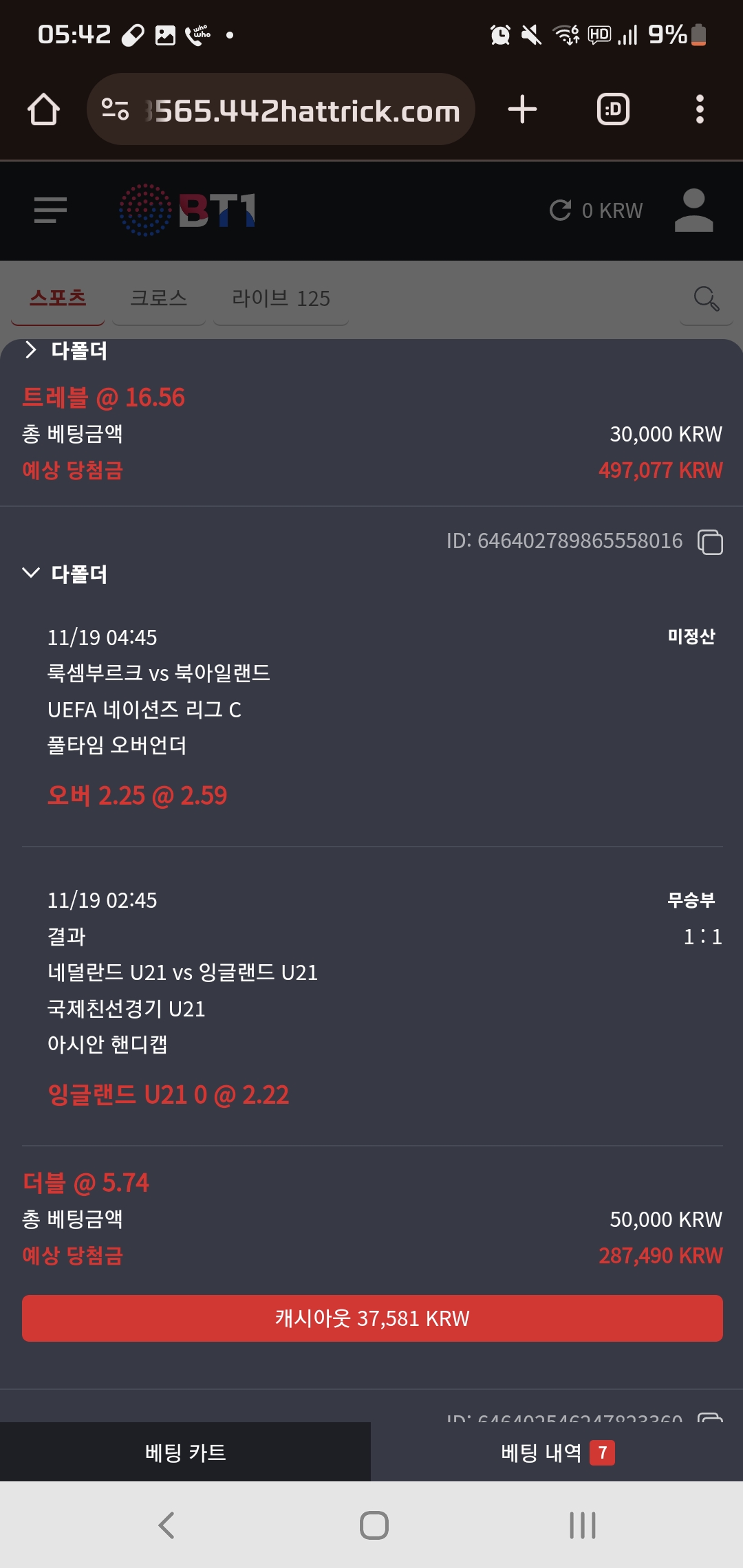Open the browser overflow menu
This screenshot has height=1568, width=743.
point(700,109)
